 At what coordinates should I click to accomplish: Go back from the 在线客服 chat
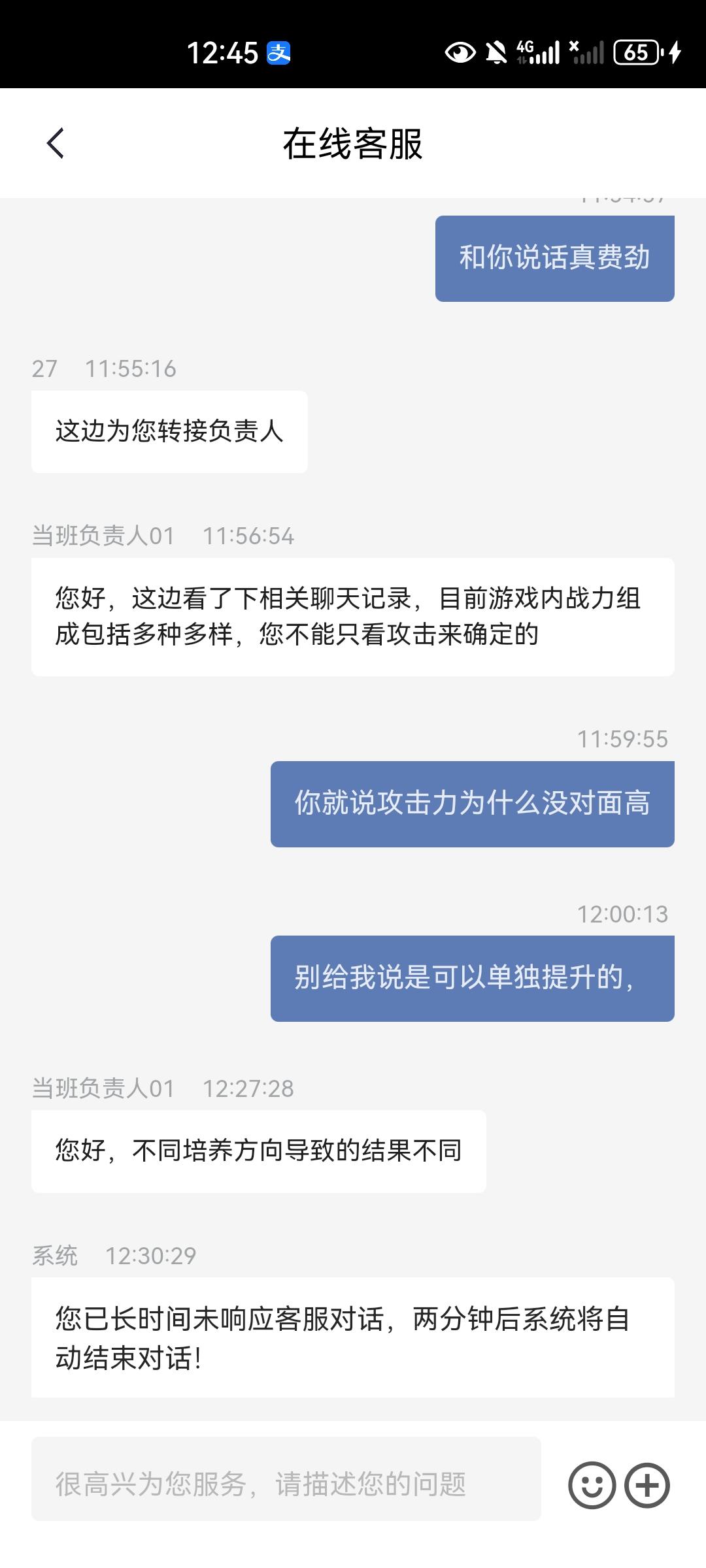56,143
